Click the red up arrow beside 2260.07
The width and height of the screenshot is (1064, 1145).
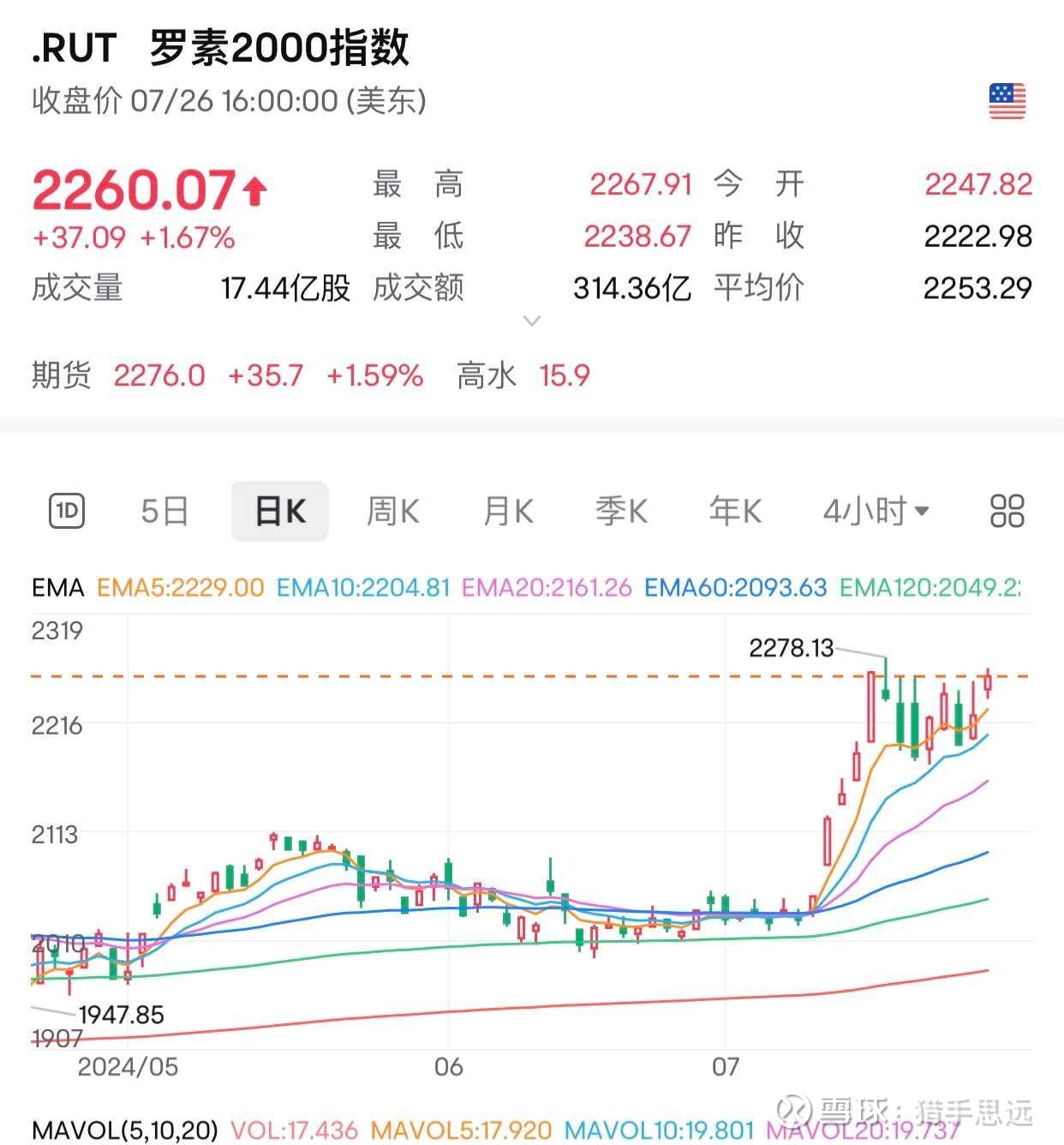coord(253,187)
